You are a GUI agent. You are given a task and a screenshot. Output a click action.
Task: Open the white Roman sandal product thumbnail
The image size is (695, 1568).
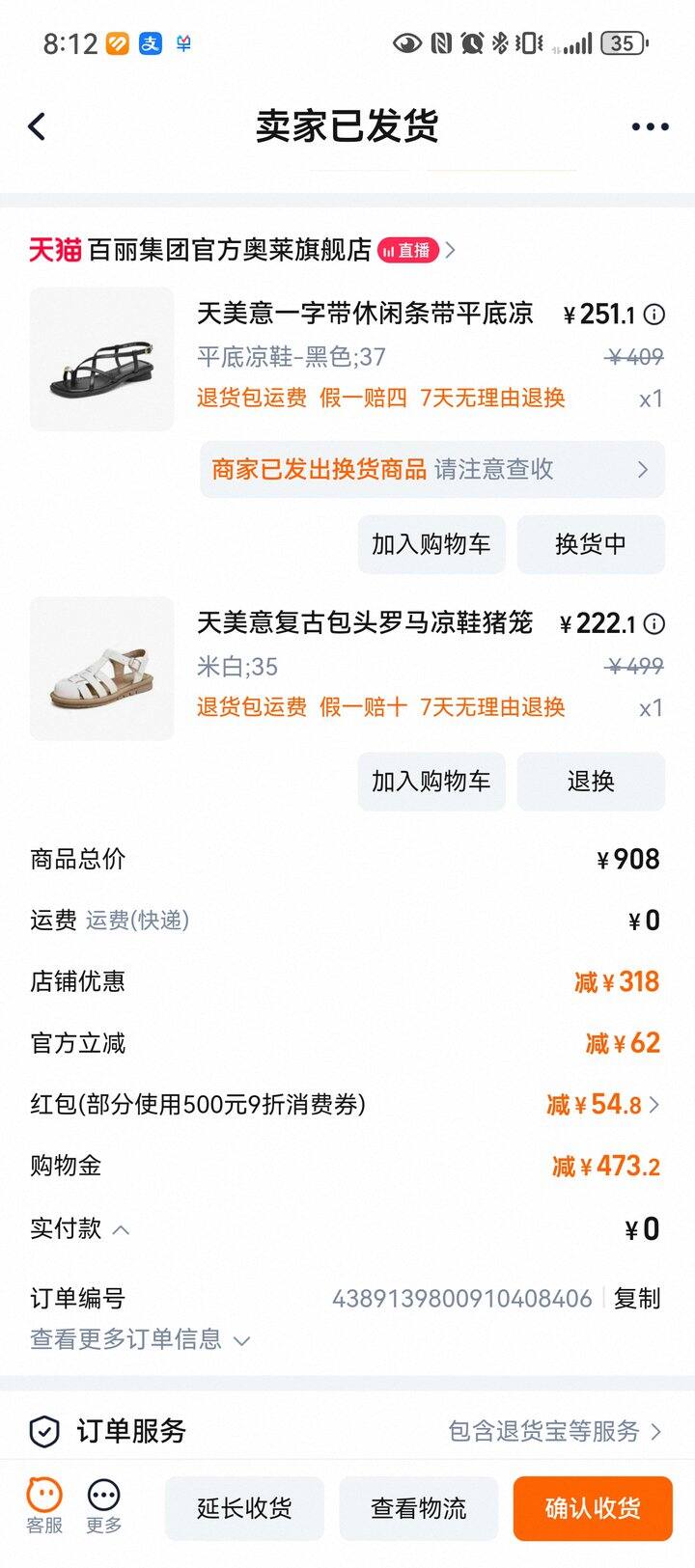coord(101,669)
